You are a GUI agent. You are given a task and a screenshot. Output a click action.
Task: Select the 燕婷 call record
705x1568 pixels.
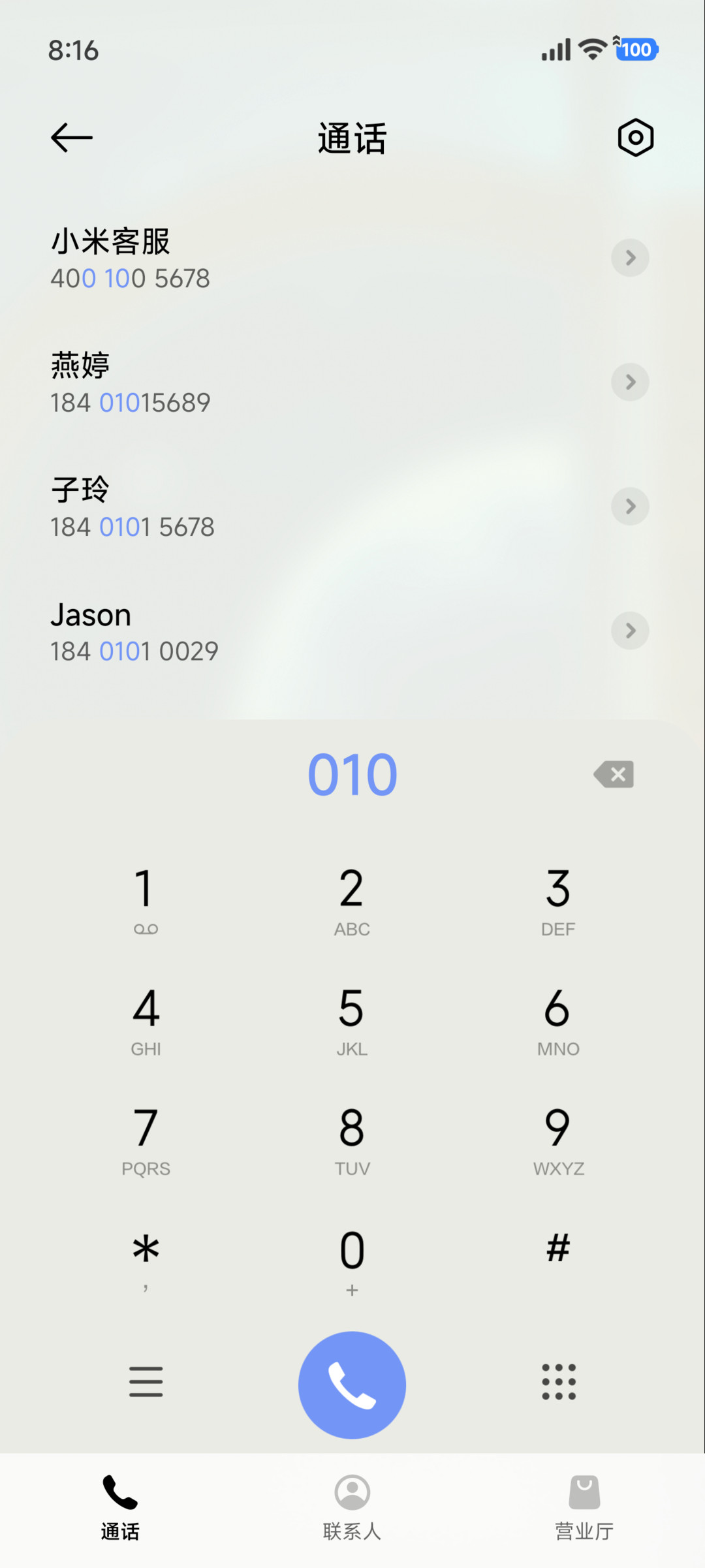coord(352,383)
